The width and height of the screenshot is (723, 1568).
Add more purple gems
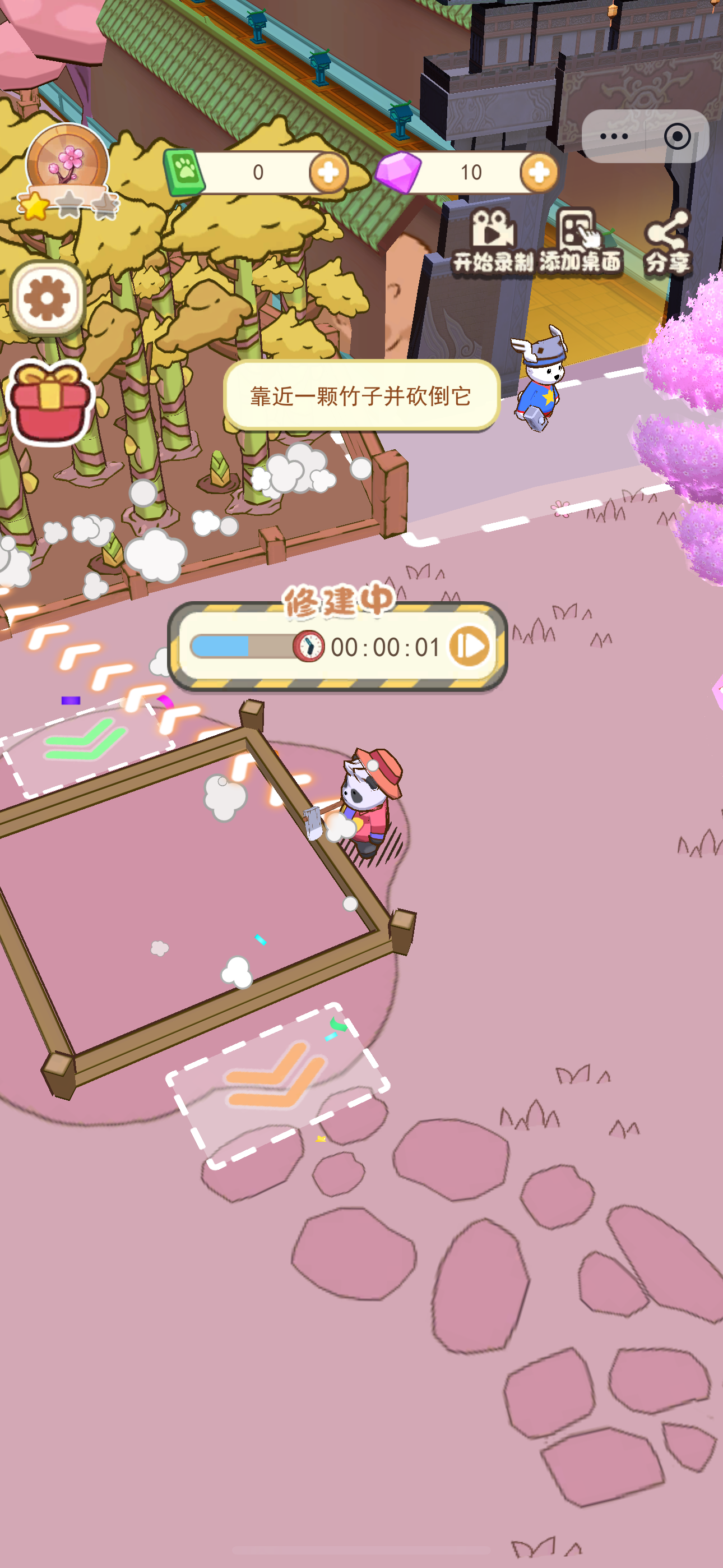pyautogui.click(x=539, y=173)
